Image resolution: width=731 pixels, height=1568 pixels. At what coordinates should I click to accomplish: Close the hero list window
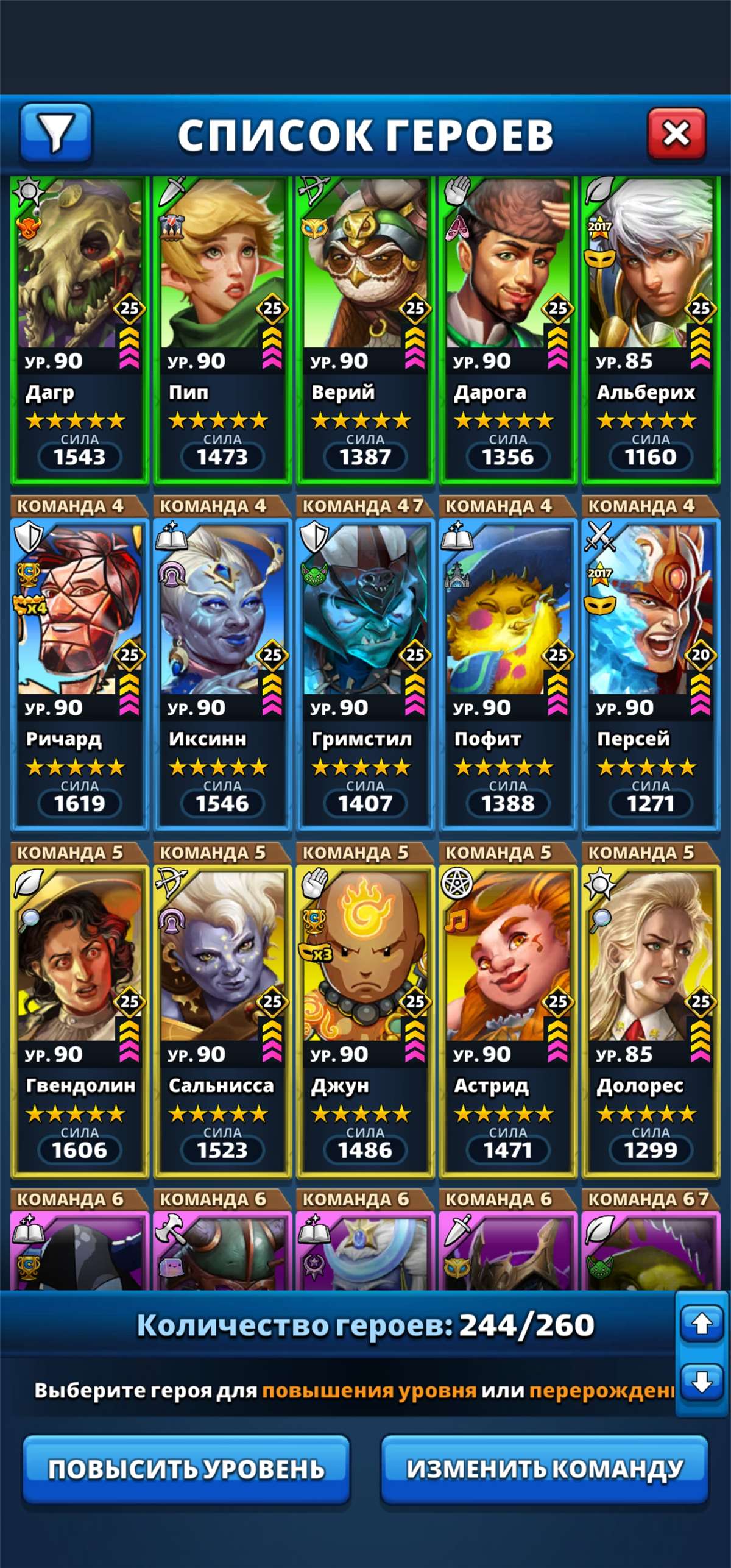pyautogui.click(x=676, y=133)
